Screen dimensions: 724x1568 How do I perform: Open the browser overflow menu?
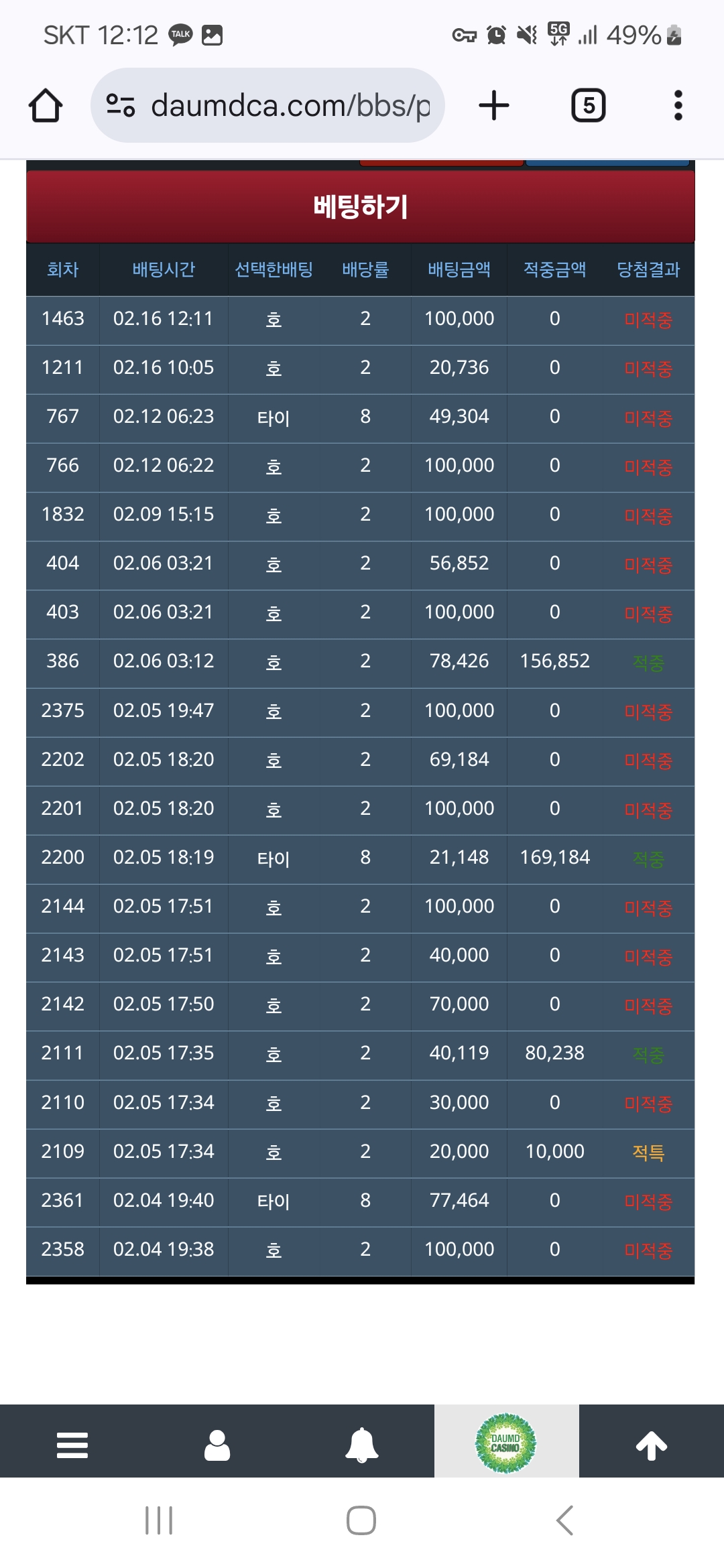678,105
